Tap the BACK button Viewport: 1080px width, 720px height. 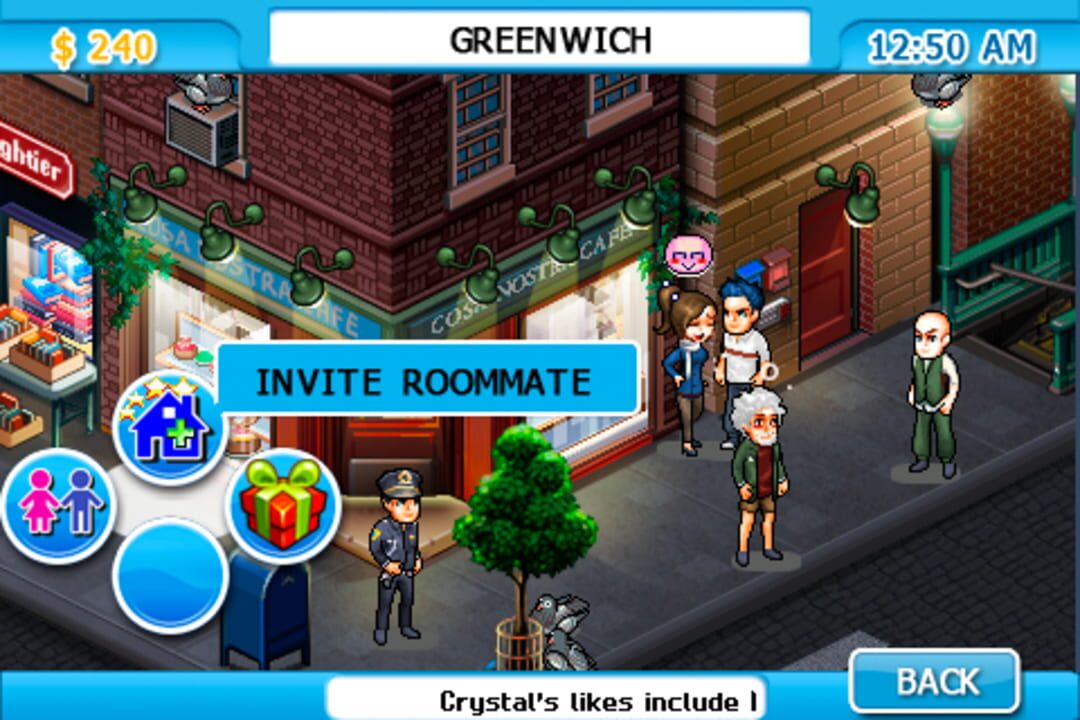click(x=934, y=682)
